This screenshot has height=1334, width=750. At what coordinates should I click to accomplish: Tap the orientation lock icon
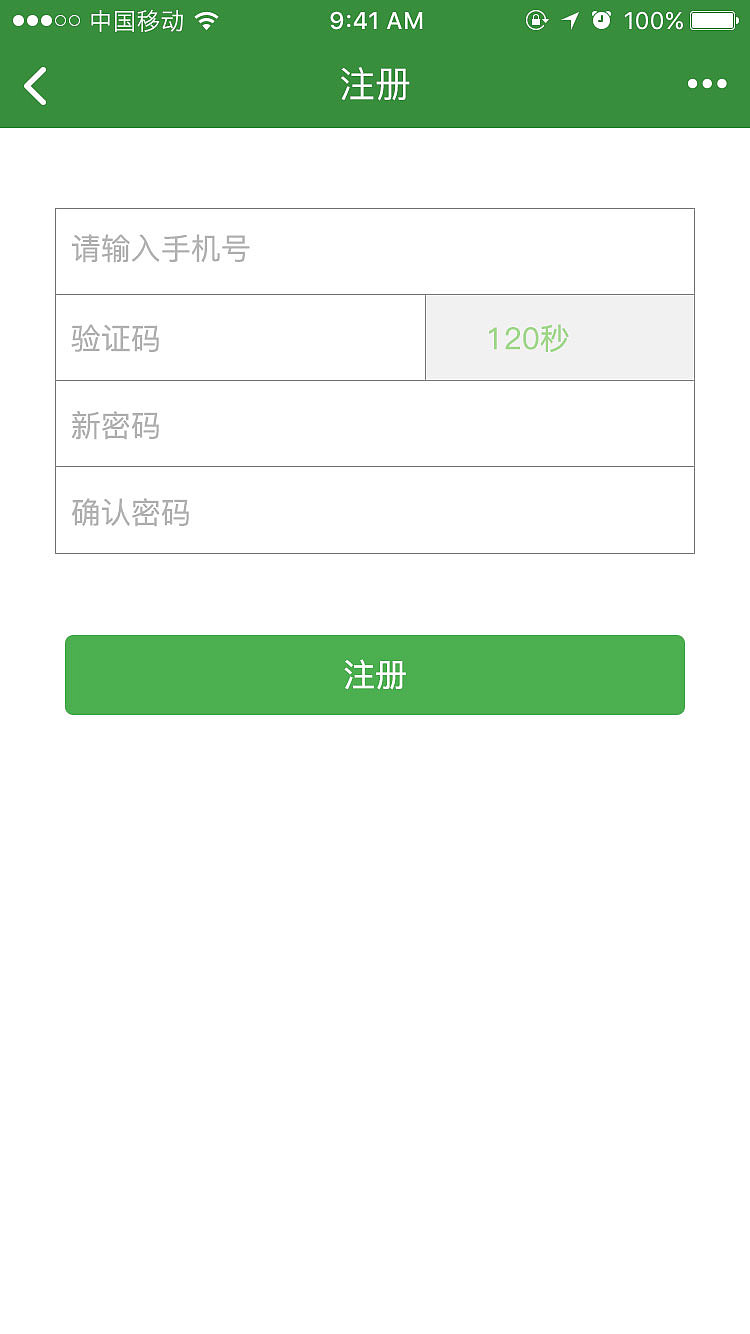[537, 19]
